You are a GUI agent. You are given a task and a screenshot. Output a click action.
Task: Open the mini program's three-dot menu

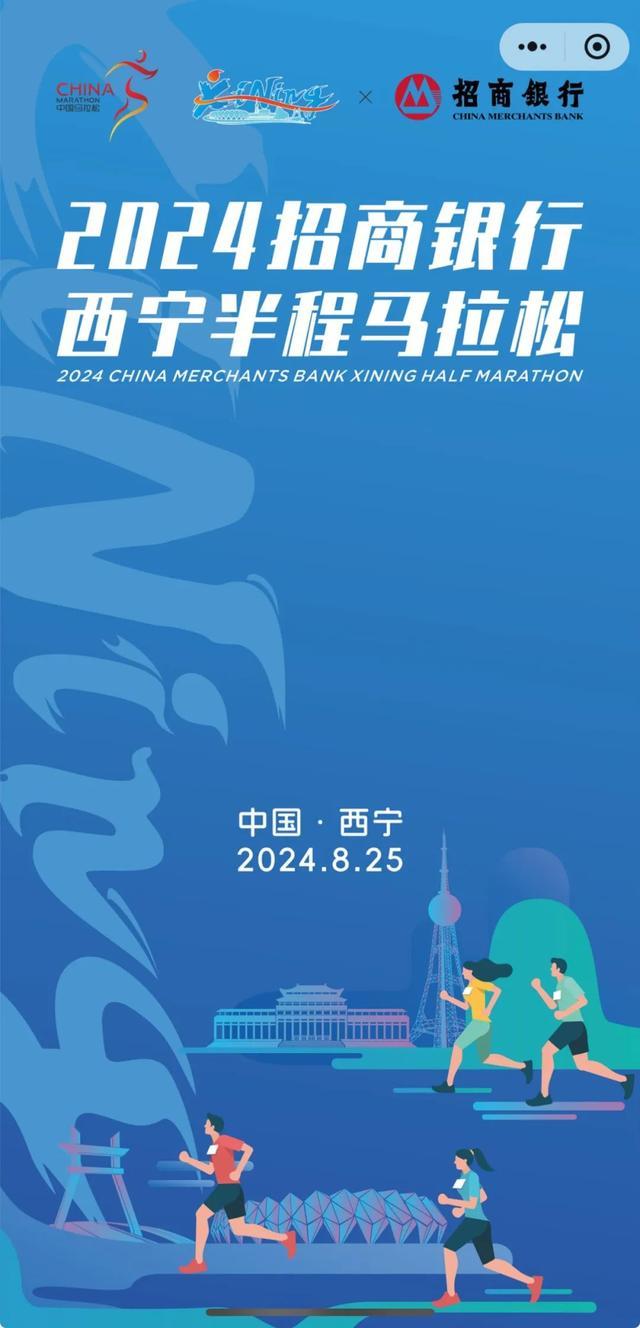click(x=535, y=46)
